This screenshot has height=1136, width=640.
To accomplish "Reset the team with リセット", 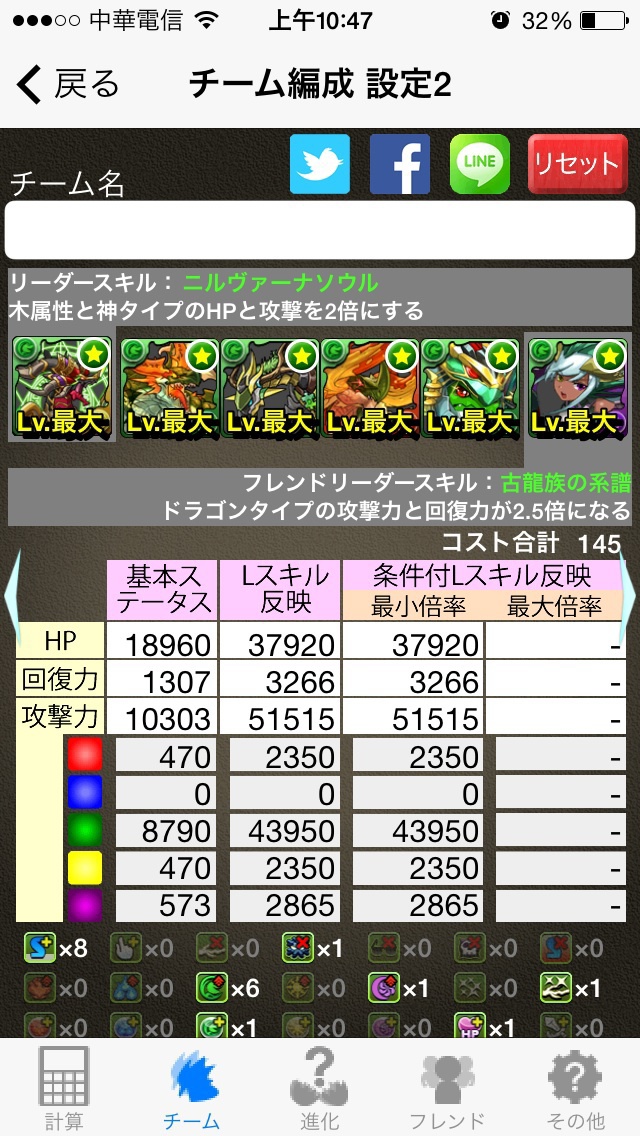I will tap(577, 164).
